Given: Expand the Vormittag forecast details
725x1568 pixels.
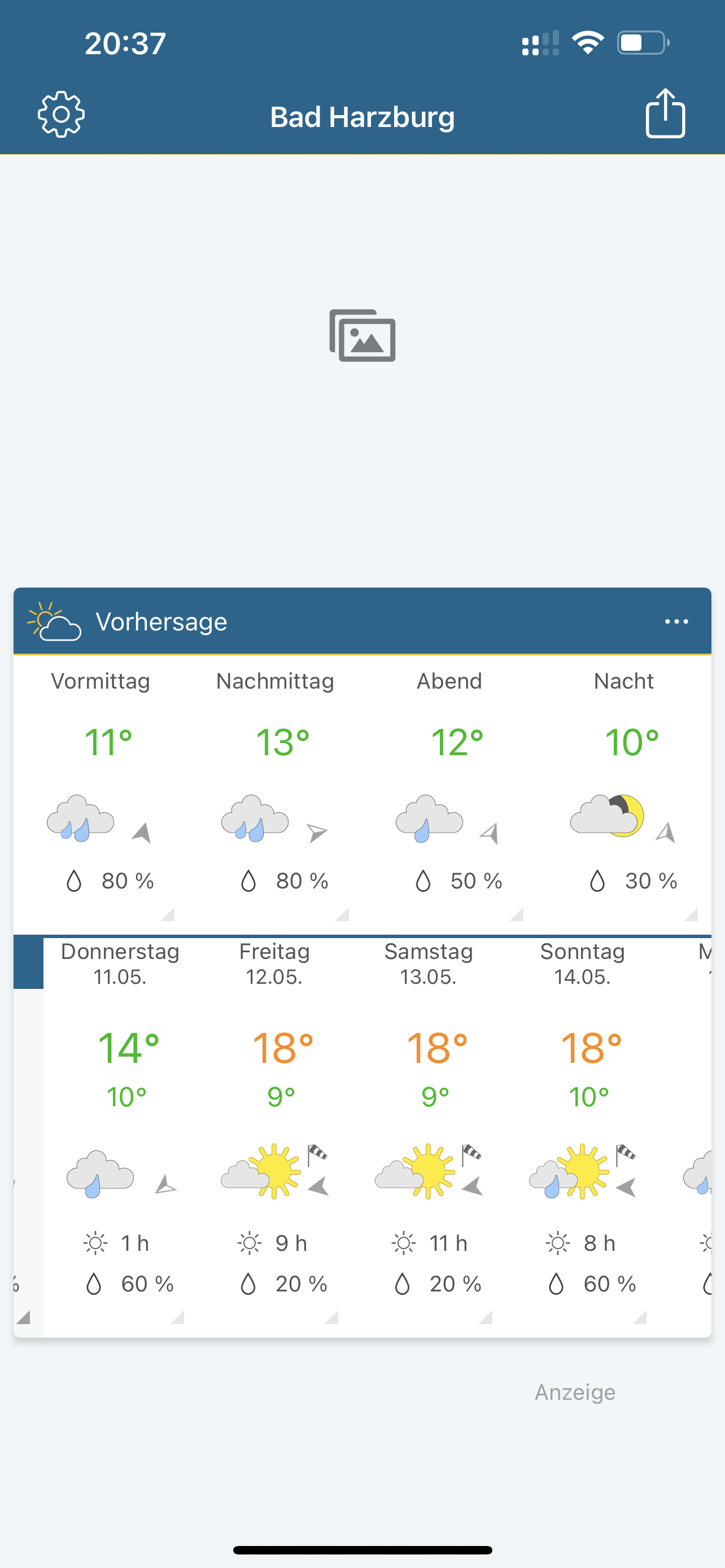Looking at the screenshot, I should 101,794.
